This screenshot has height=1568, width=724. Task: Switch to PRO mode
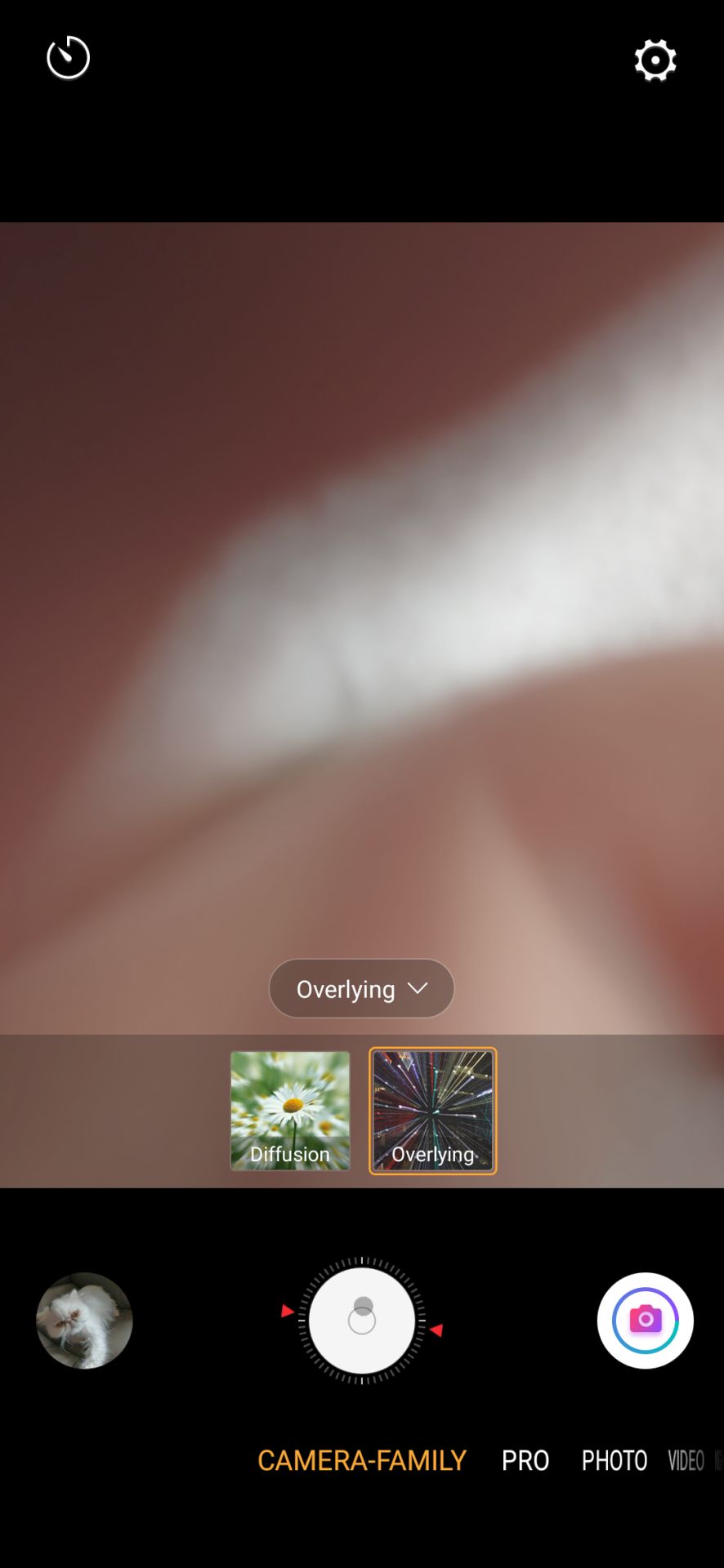525,1460
